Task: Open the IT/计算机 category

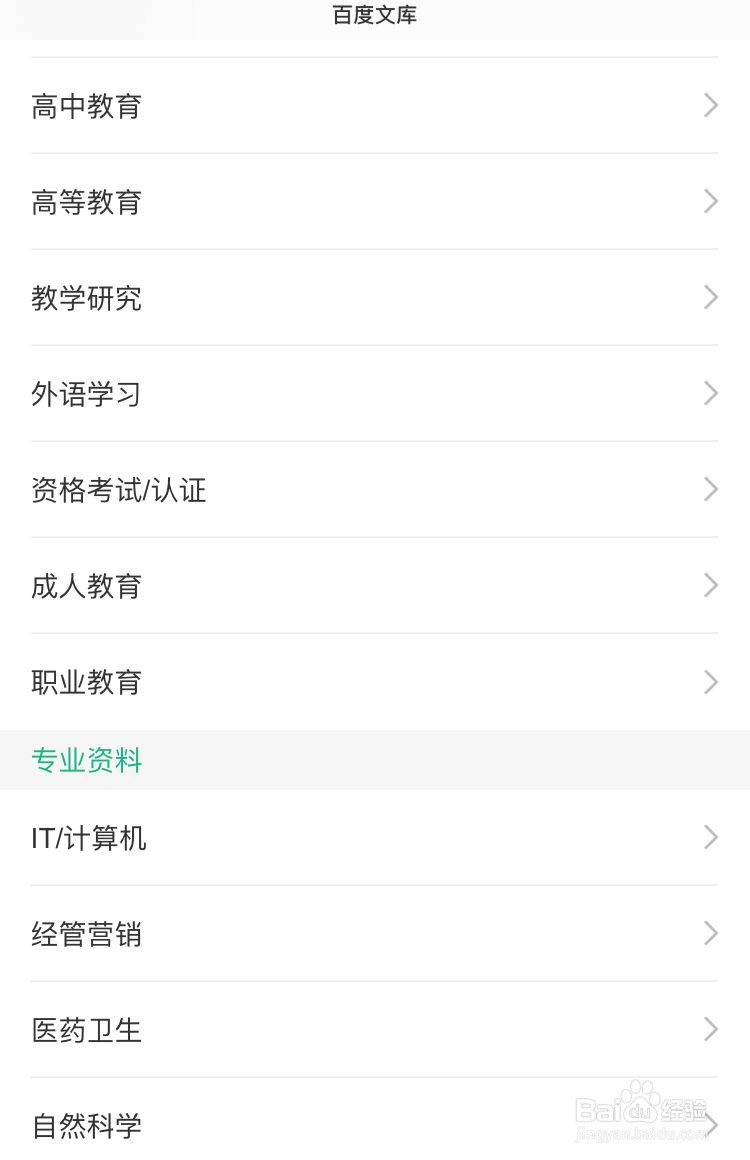Action: (90, 838)
